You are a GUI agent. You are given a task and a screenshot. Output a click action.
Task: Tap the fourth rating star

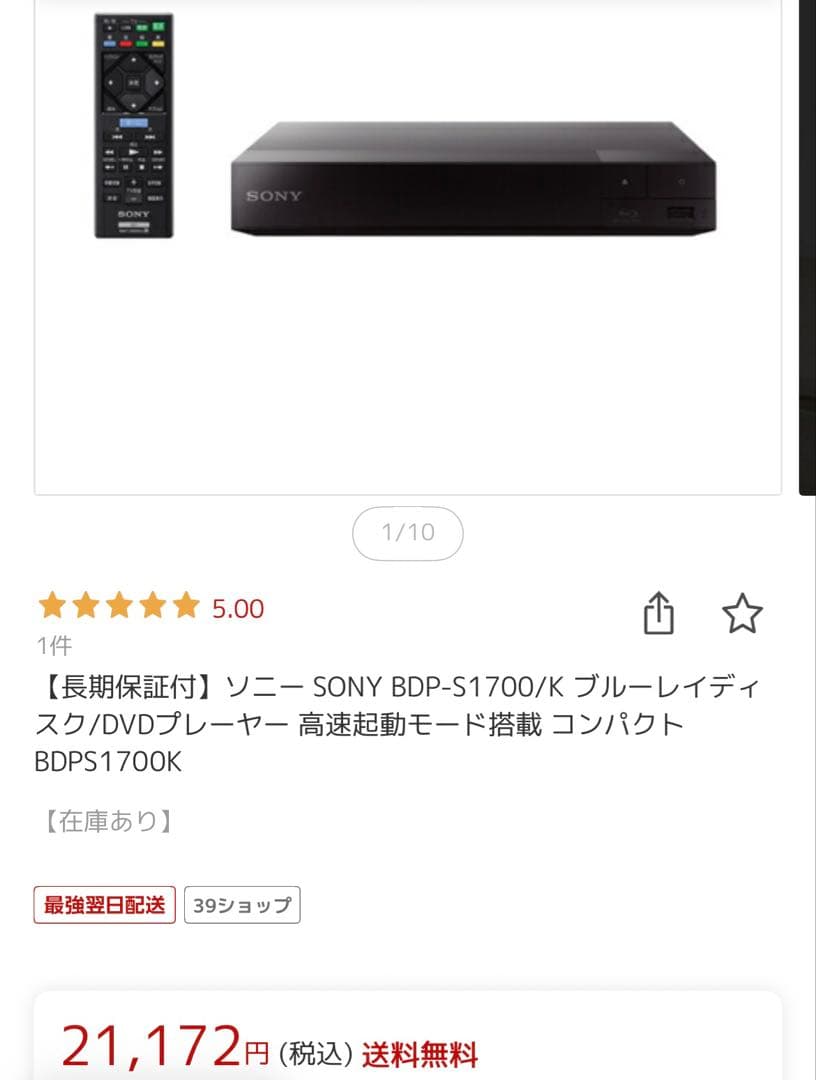[151, 605]
